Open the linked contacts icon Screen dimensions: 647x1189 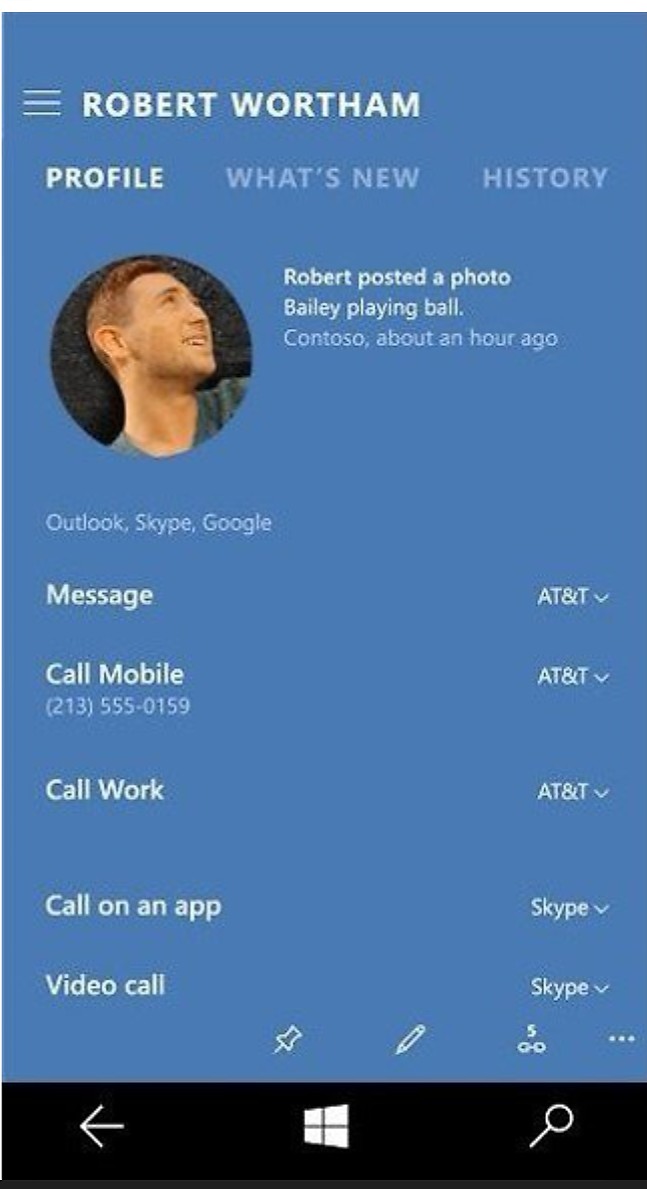(532, 1039)
